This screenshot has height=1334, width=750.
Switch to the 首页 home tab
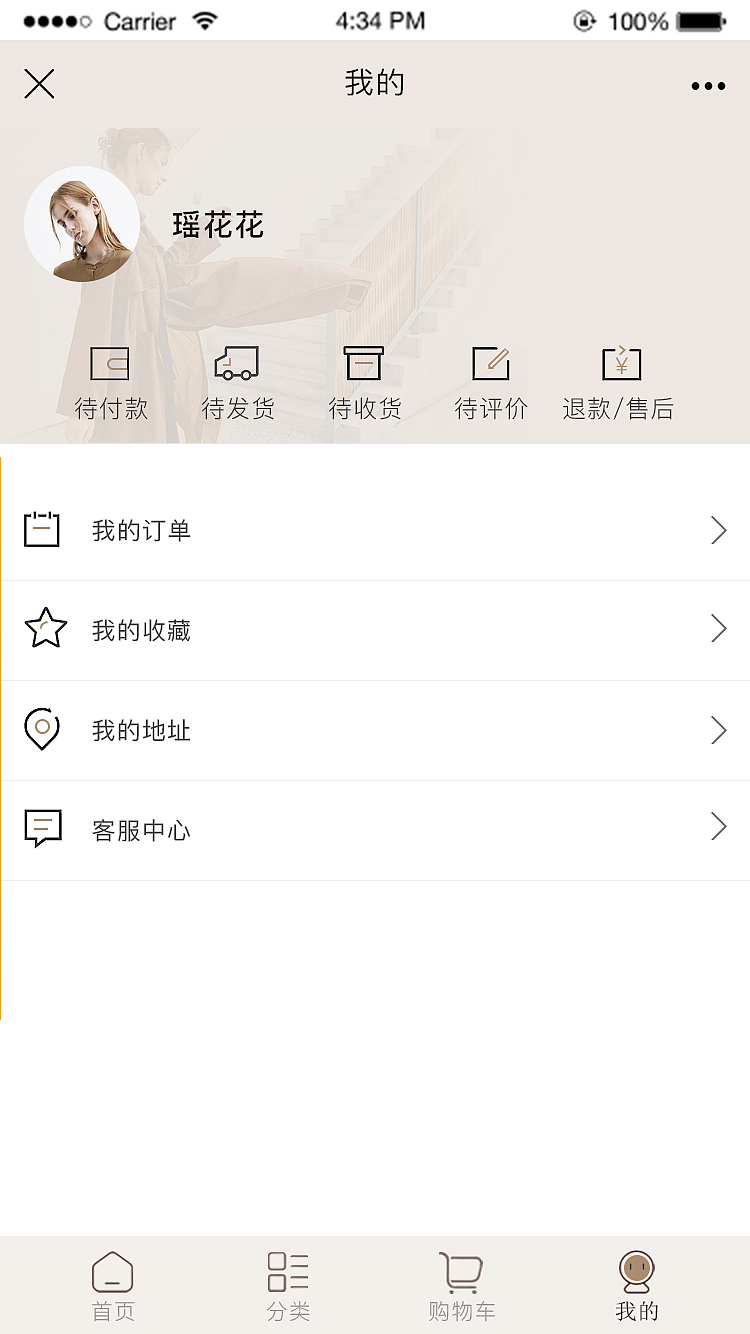pos(113,1283)
